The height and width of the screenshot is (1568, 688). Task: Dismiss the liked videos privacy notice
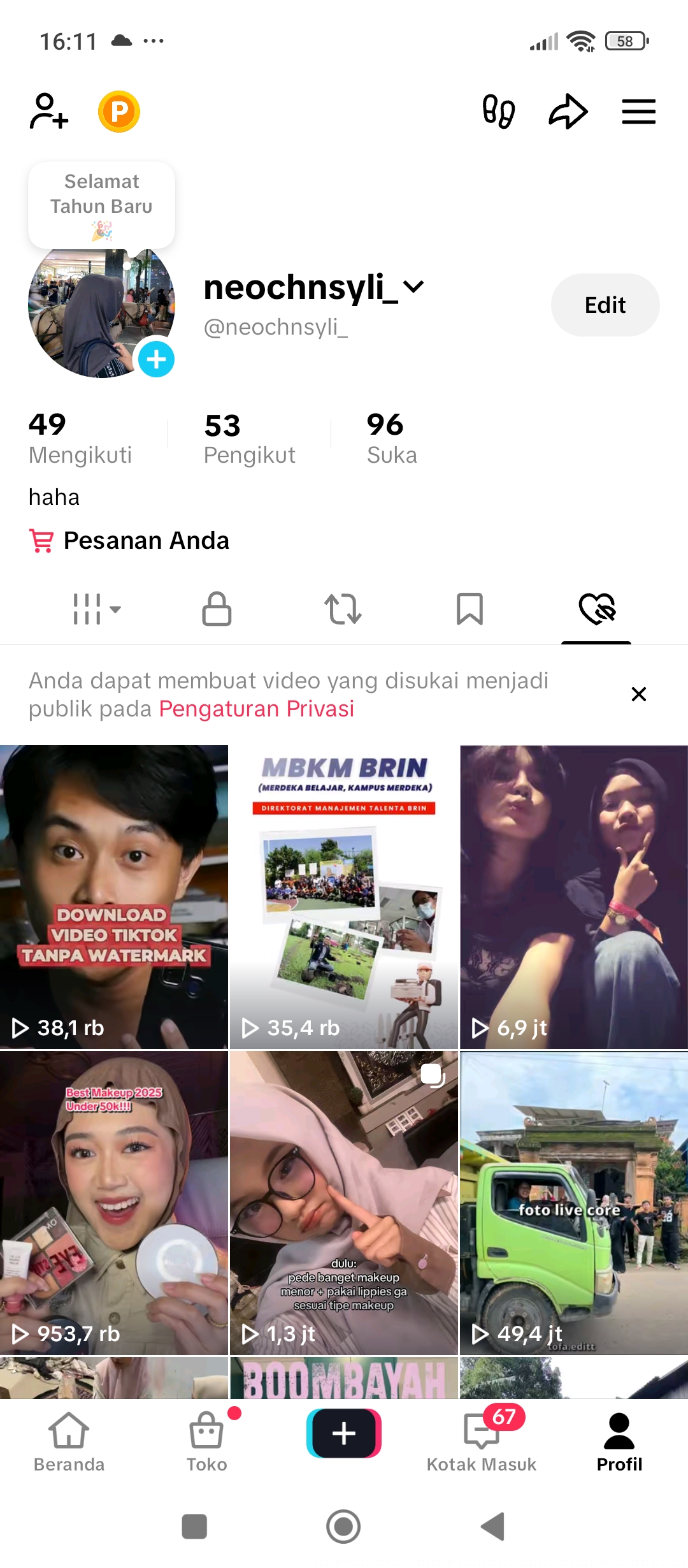638,694
